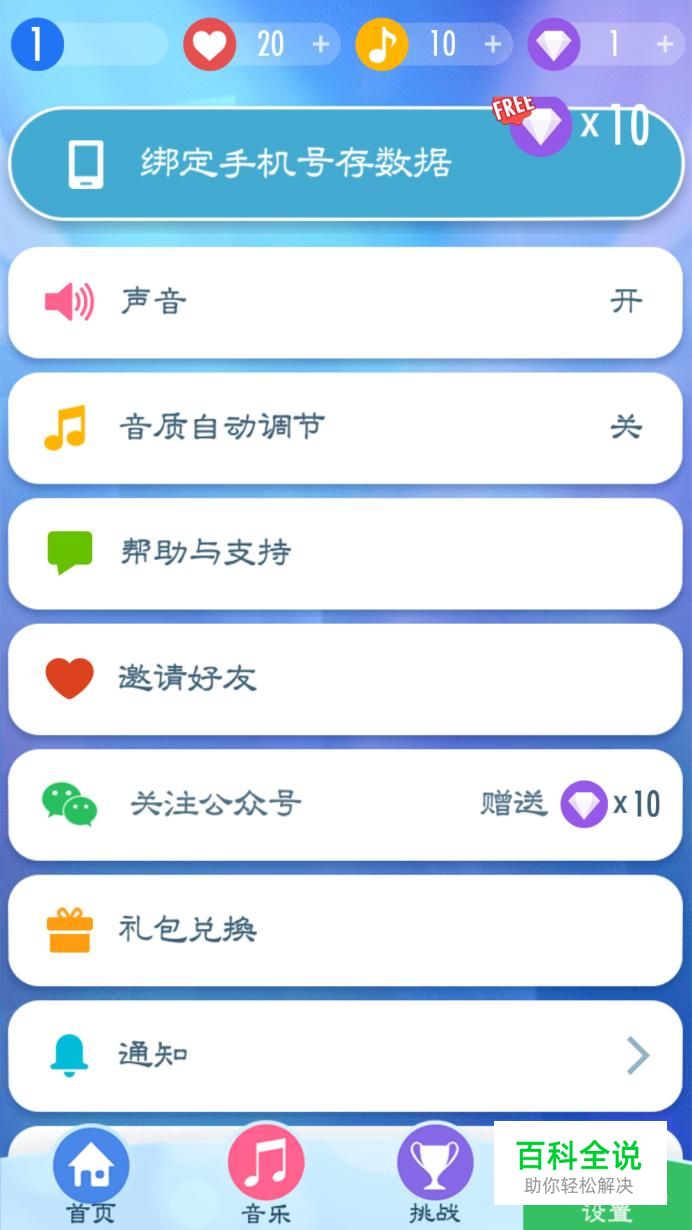Switch to the 挑战 challenge tab
The width and height of the screenshot is (692, 1230).
click(x=435, y=1177)
